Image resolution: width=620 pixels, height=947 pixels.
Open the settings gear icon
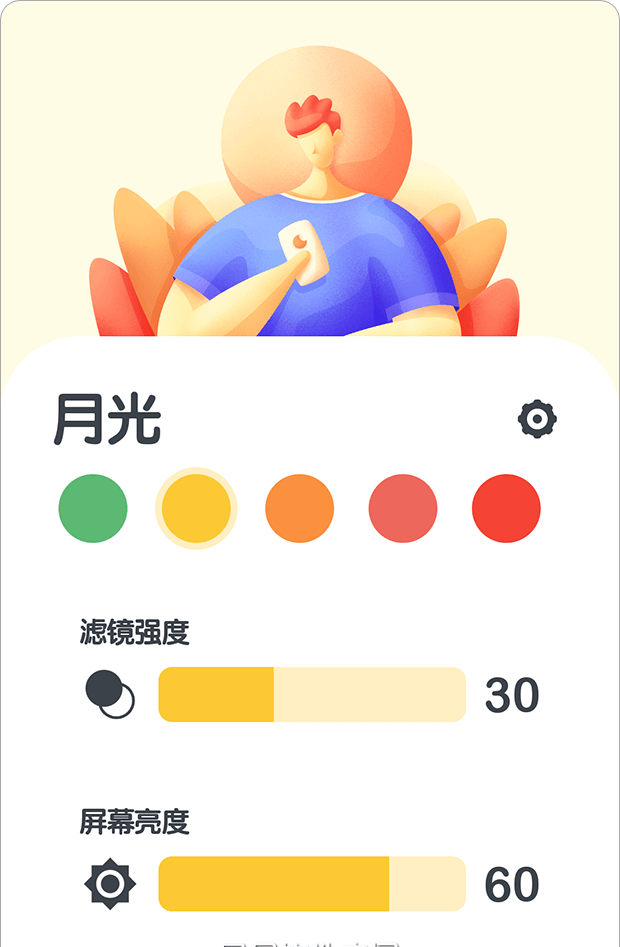(x=537, y=419)
